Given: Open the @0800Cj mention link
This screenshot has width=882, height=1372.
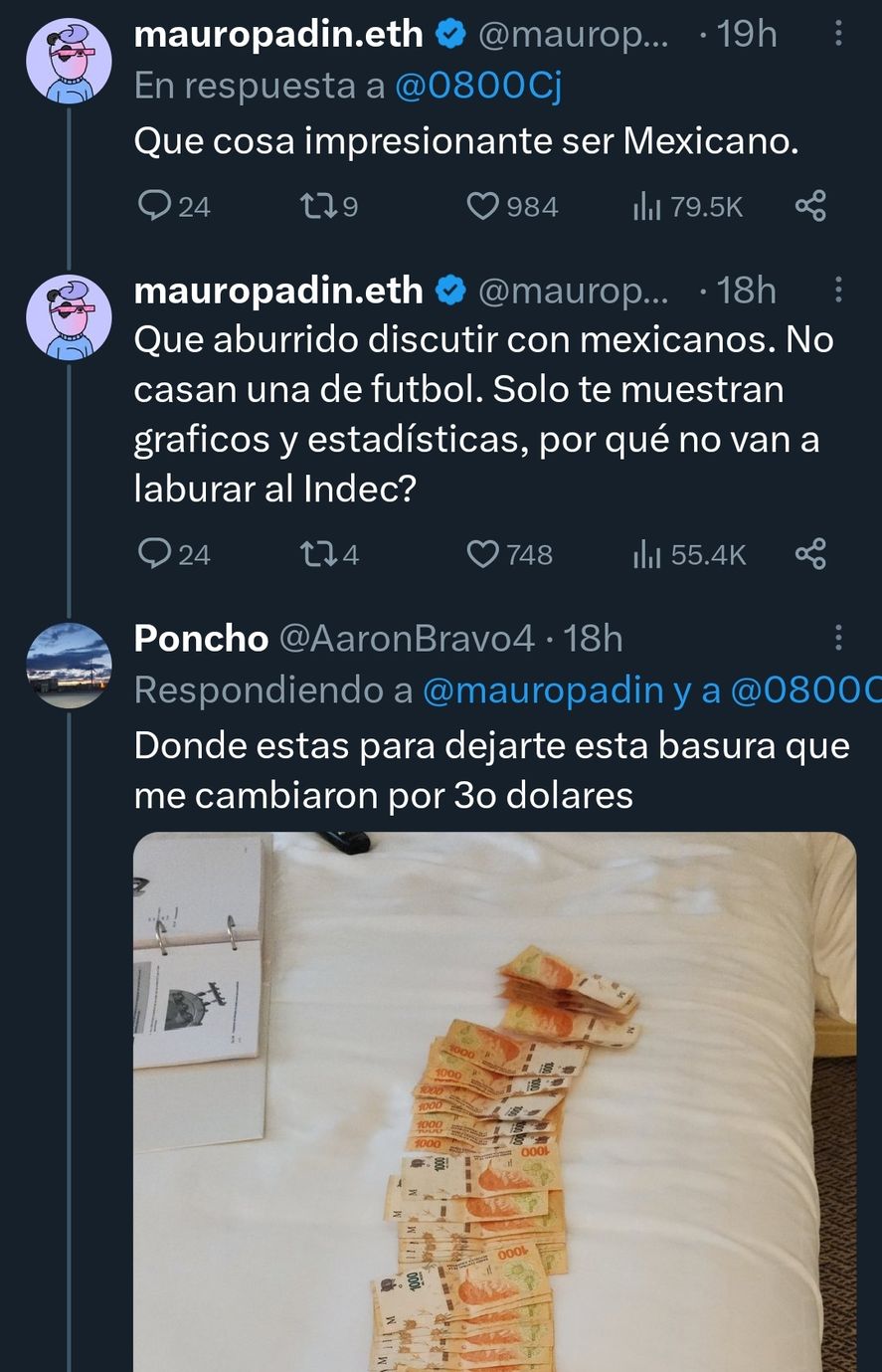Looking at the screenshot, I should pyautogui.click(x=478, y=88).
